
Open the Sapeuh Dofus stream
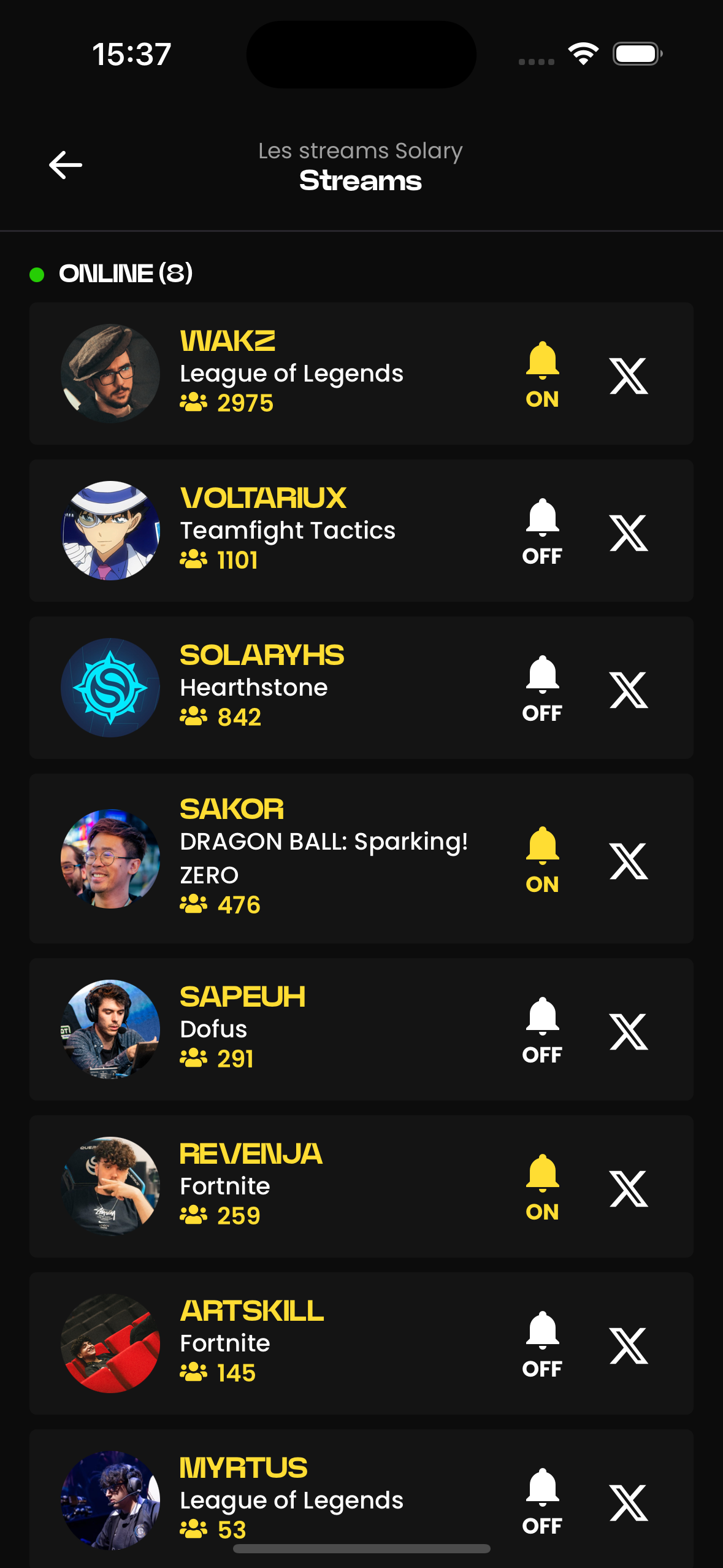[x=361, y=1029]
